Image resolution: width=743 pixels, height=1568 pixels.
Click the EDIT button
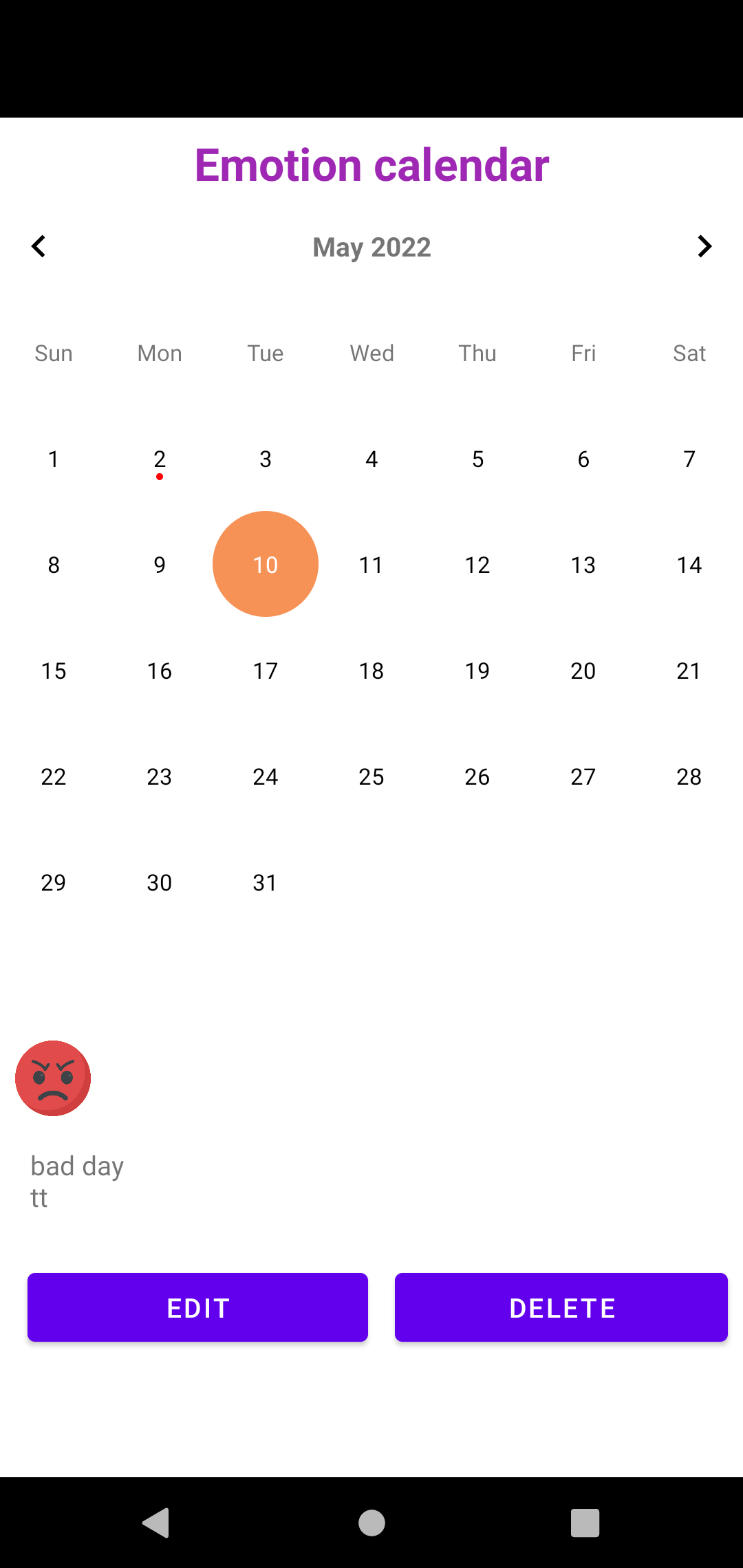click(x=197, y=1307)
